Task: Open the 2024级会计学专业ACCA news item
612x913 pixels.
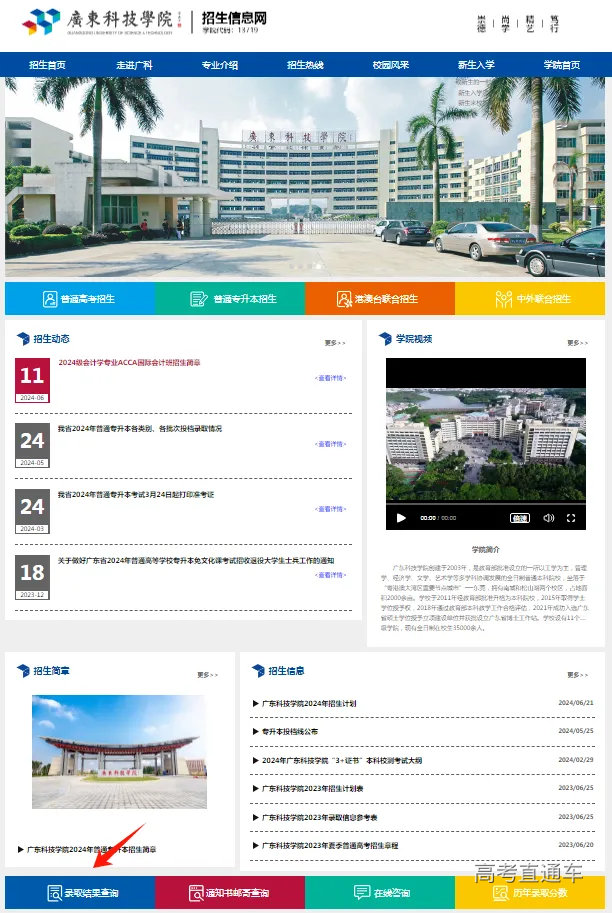Action: tap(129, 363)
